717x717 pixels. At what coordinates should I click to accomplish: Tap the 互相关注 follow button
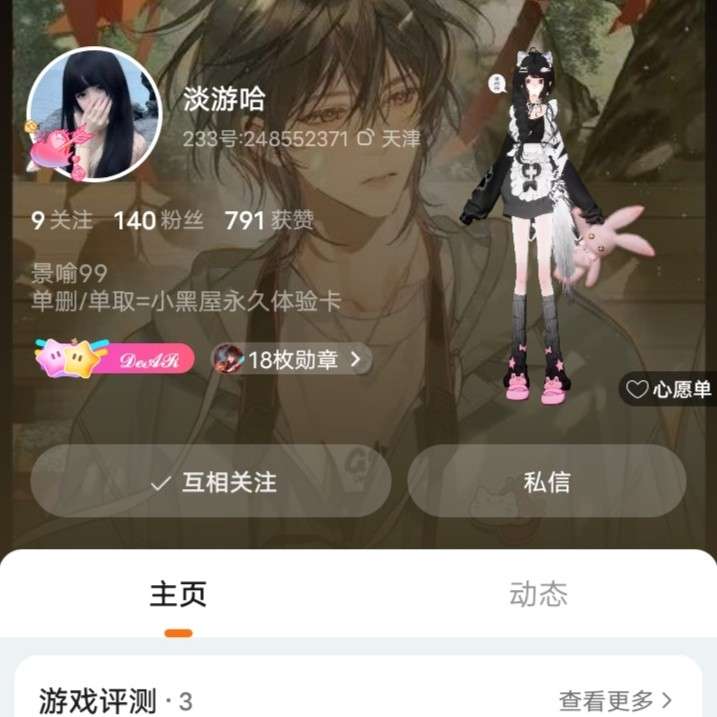click(211, 482)
